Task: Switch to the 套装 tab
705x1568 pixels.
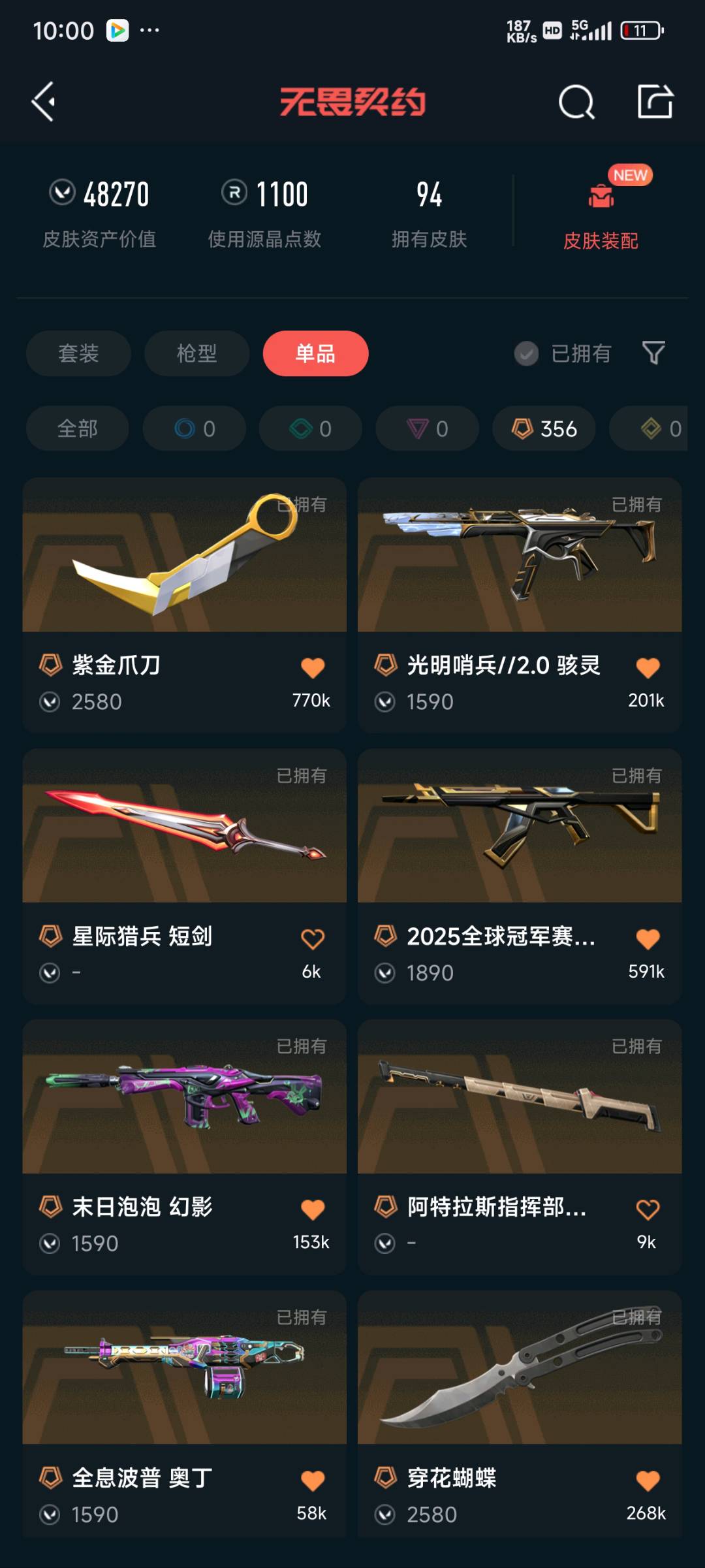Action: tap(78, 353)
